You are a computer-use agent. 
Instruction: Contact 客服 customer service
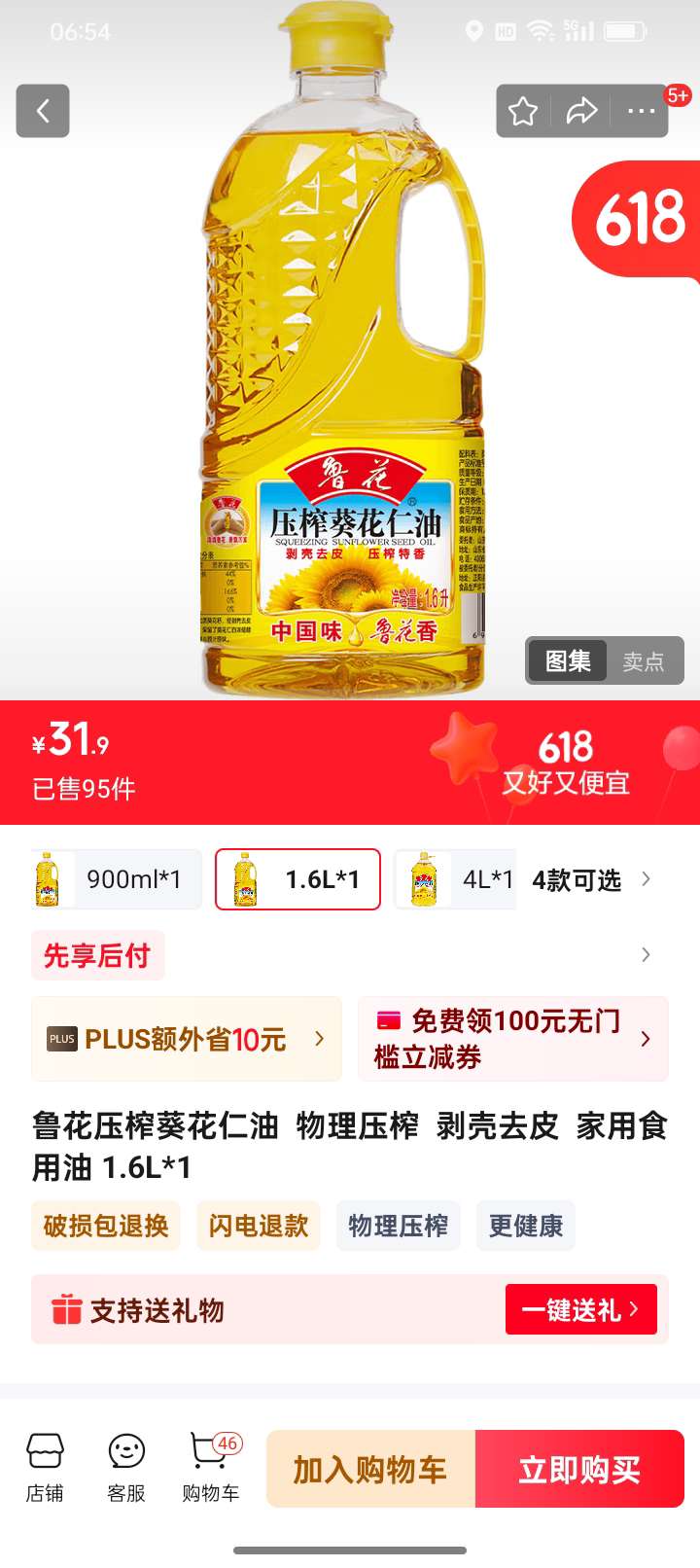[x=126, y=1468]
